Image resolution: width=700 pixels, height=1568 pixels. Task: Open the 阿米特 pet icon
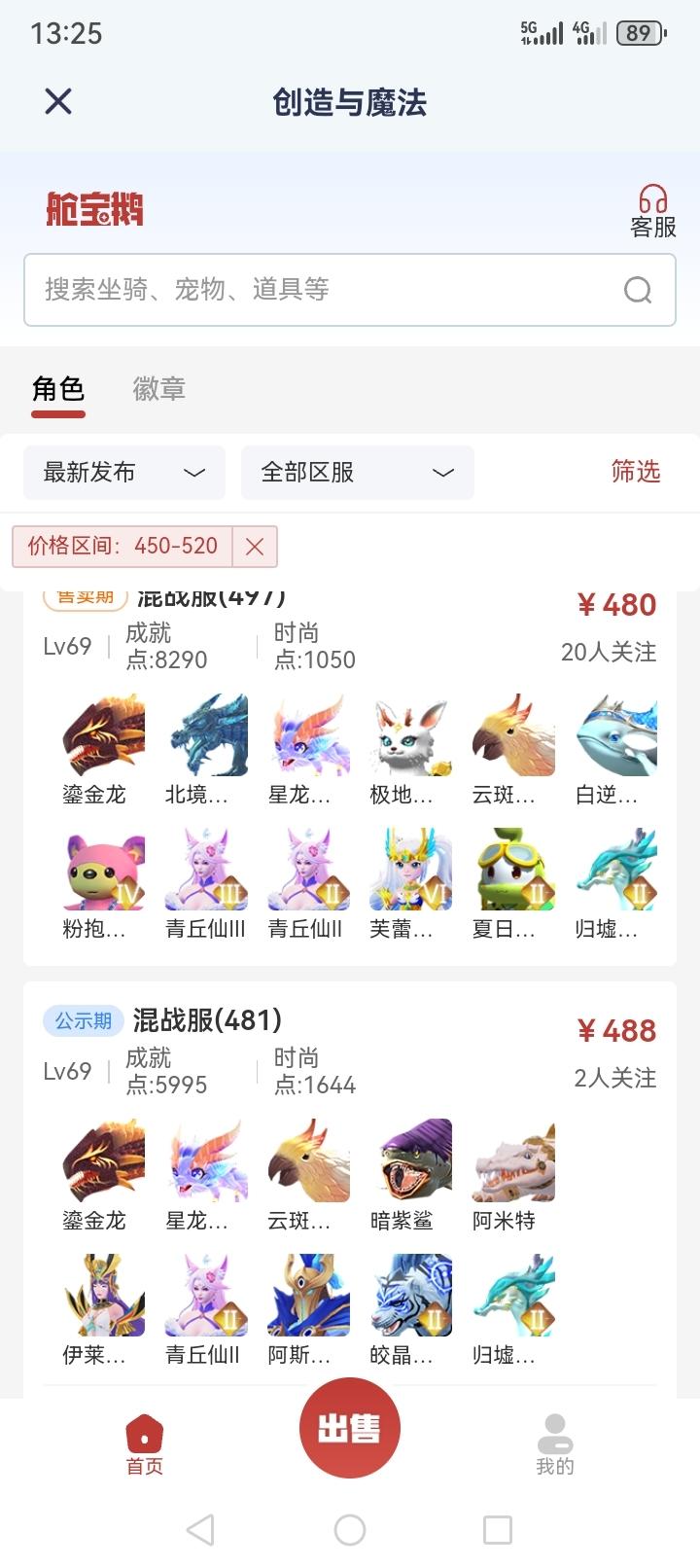(x=512, y=1161)
